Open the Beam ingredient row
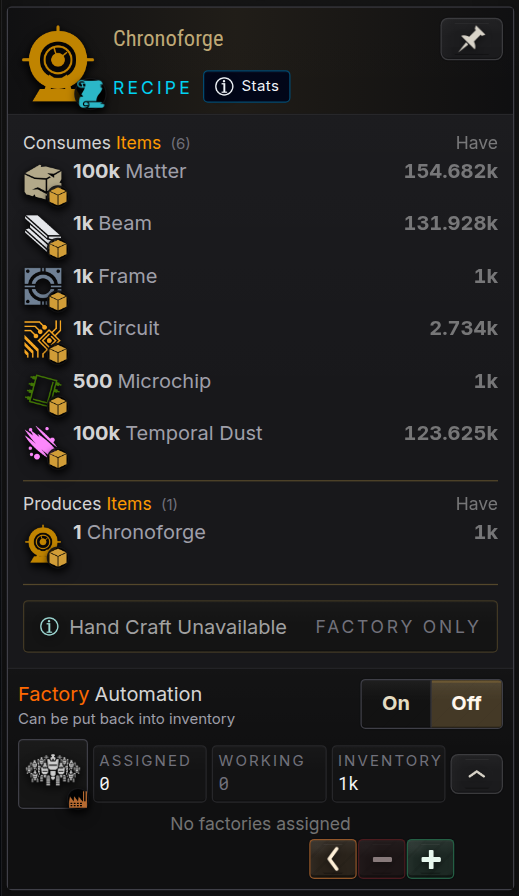This screenshot has width=519, height=896. click(260, 235)
